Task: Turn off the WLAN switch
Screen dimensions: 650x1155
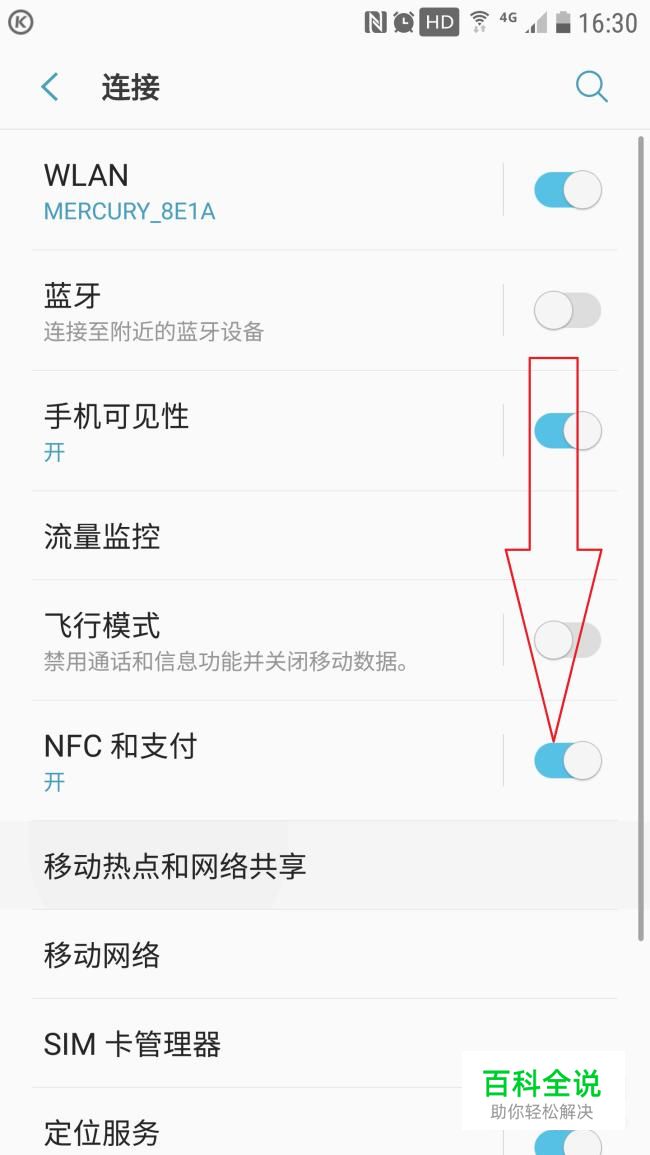Action: coord(567,190)
